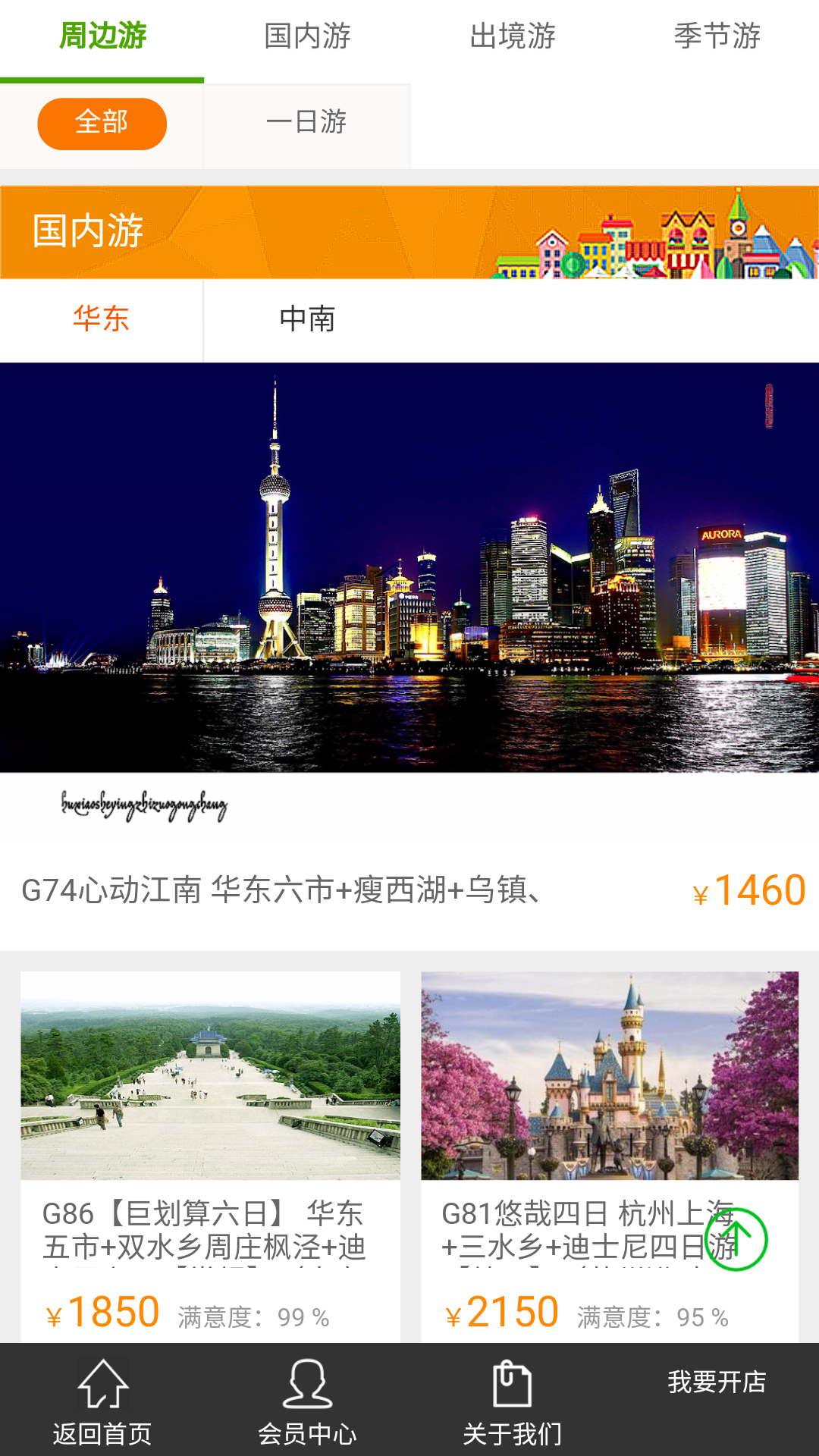819x1456 pixels.
Task: Select the 全部 filter chip
Action: click(102, 123)
